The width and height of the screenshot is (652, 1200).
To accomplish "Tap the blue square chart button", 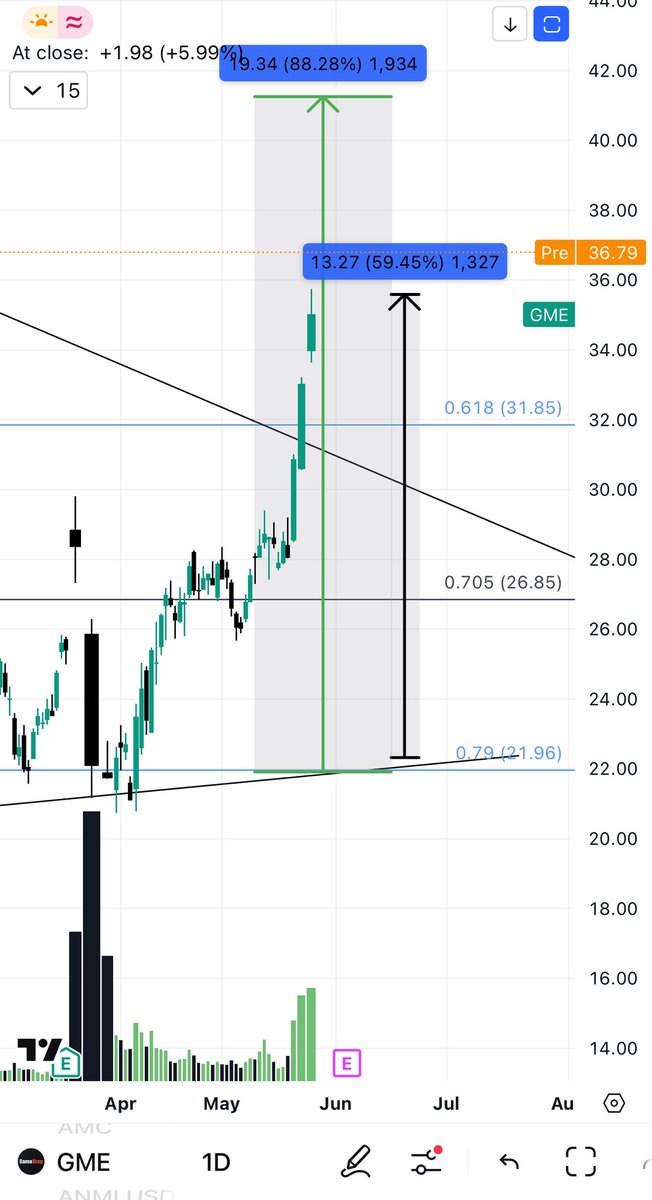I will click(552, 25).
